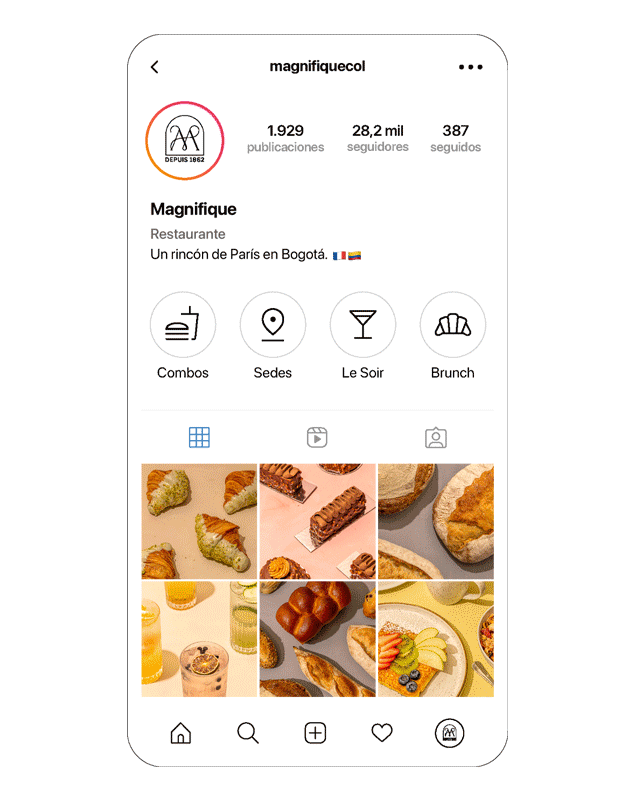Open the colorful drinks post
This screenshot has width=635, height=800.
tap(199, 639)
